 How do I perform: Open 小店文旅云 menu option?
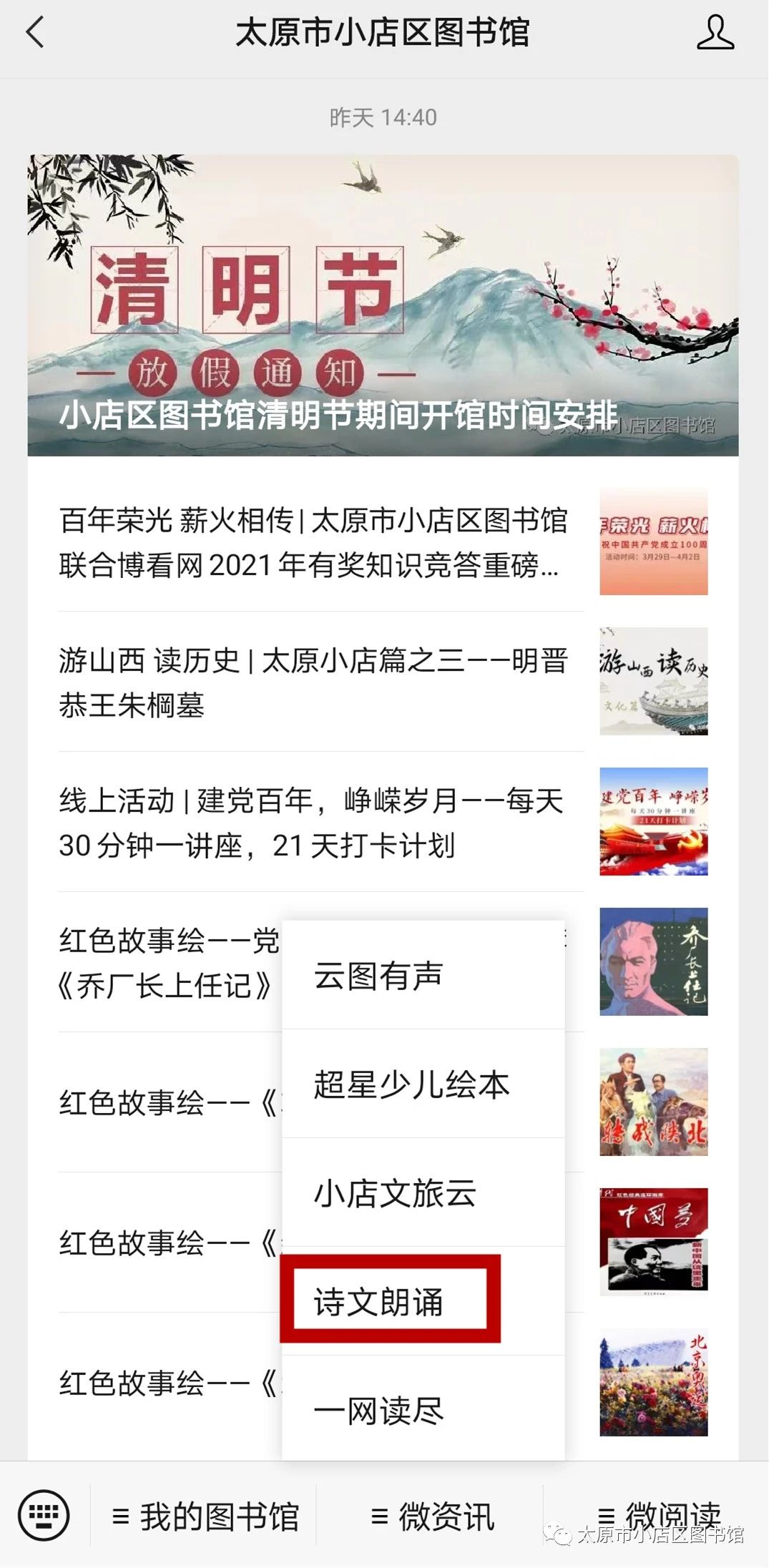point(423,1193)
